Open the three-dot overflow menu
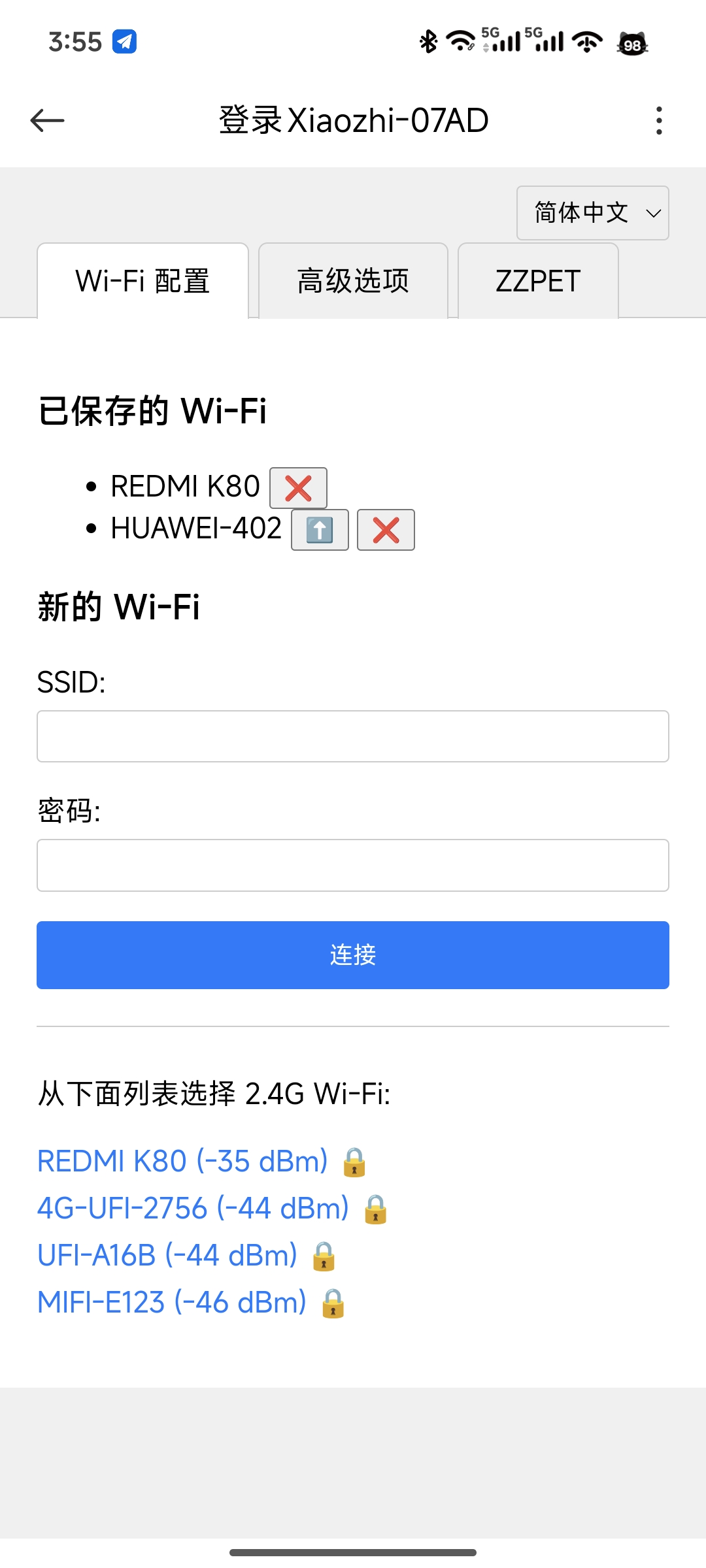 tap(658, 121)
